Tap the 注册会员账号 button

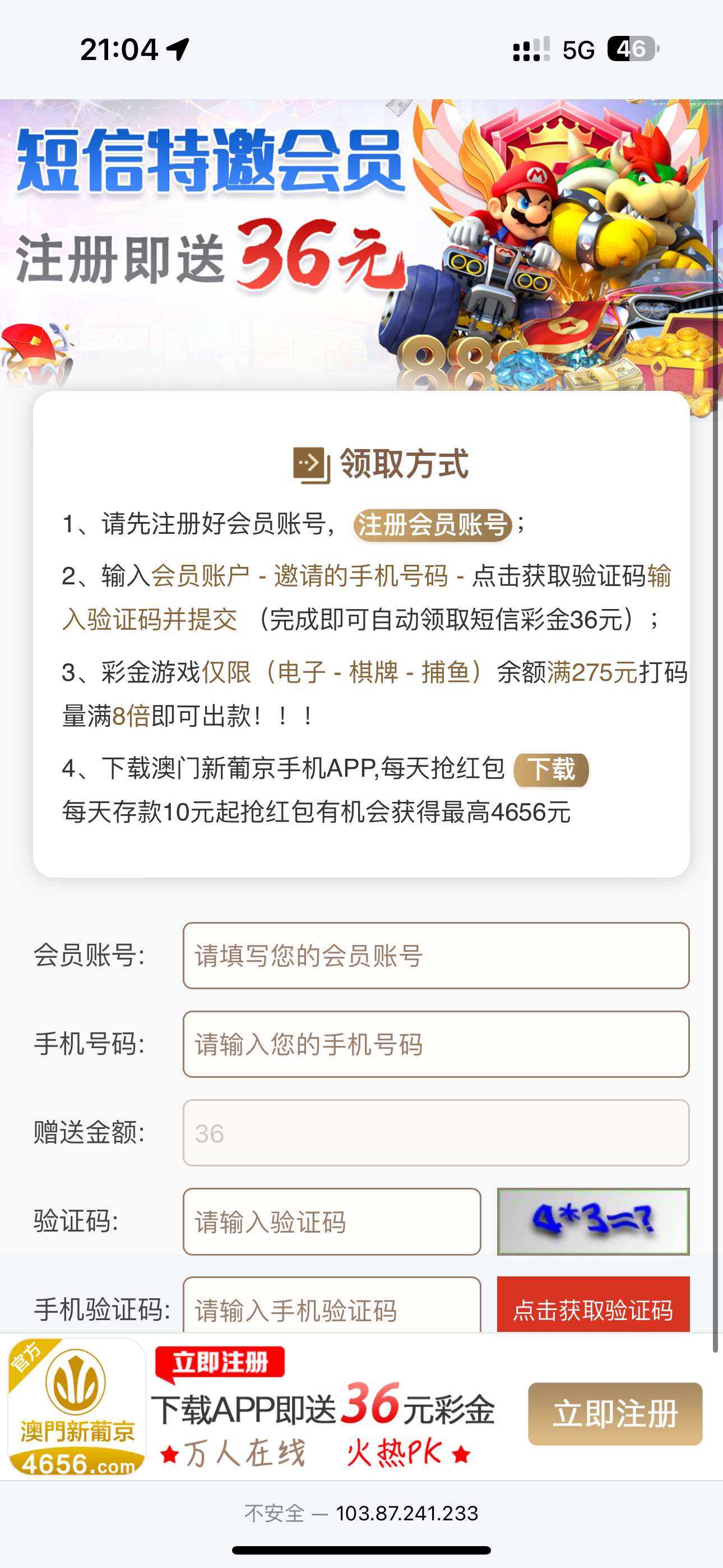[432, 525]
